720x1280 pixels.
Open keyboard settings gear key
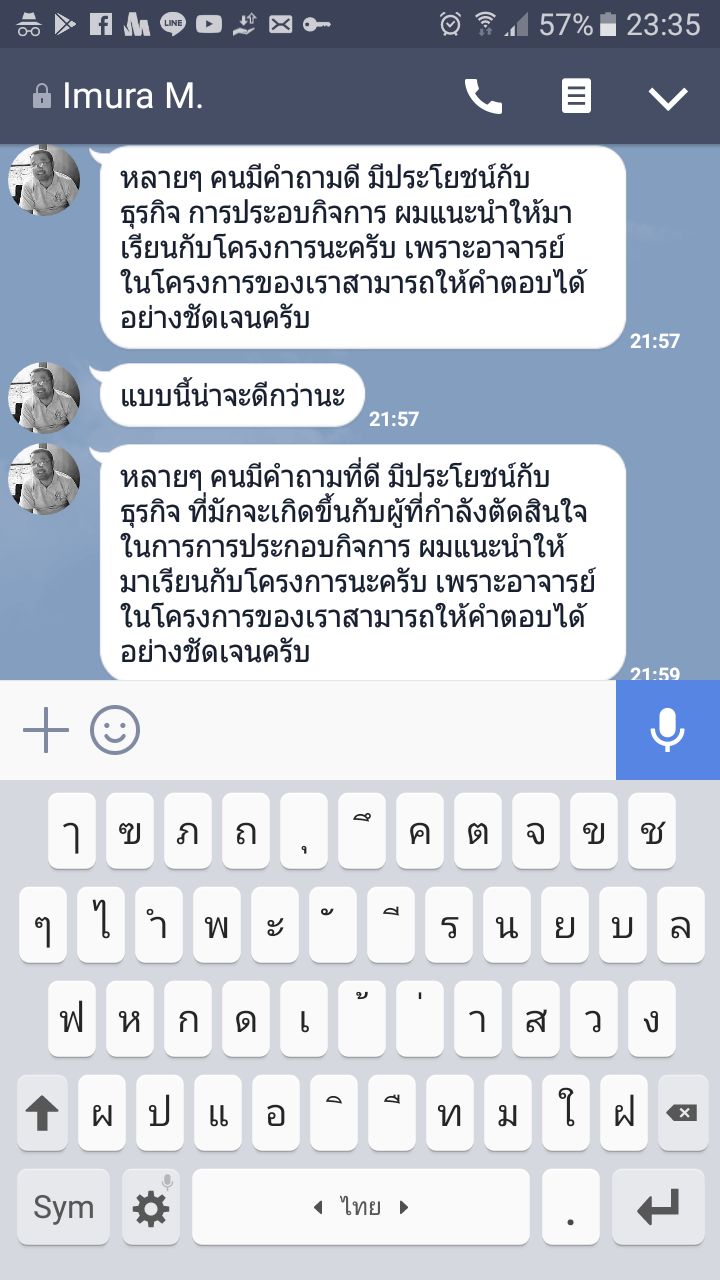coord(151,1207)
